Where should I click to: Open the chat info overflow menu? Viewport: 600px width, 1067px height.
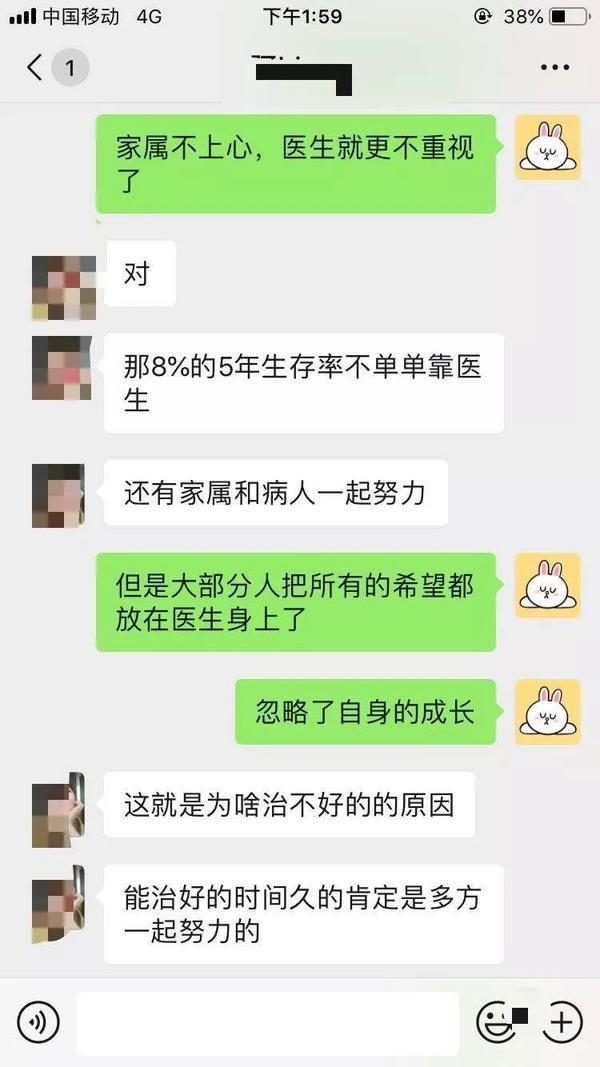pyautogui.click(x=554, y=68)
